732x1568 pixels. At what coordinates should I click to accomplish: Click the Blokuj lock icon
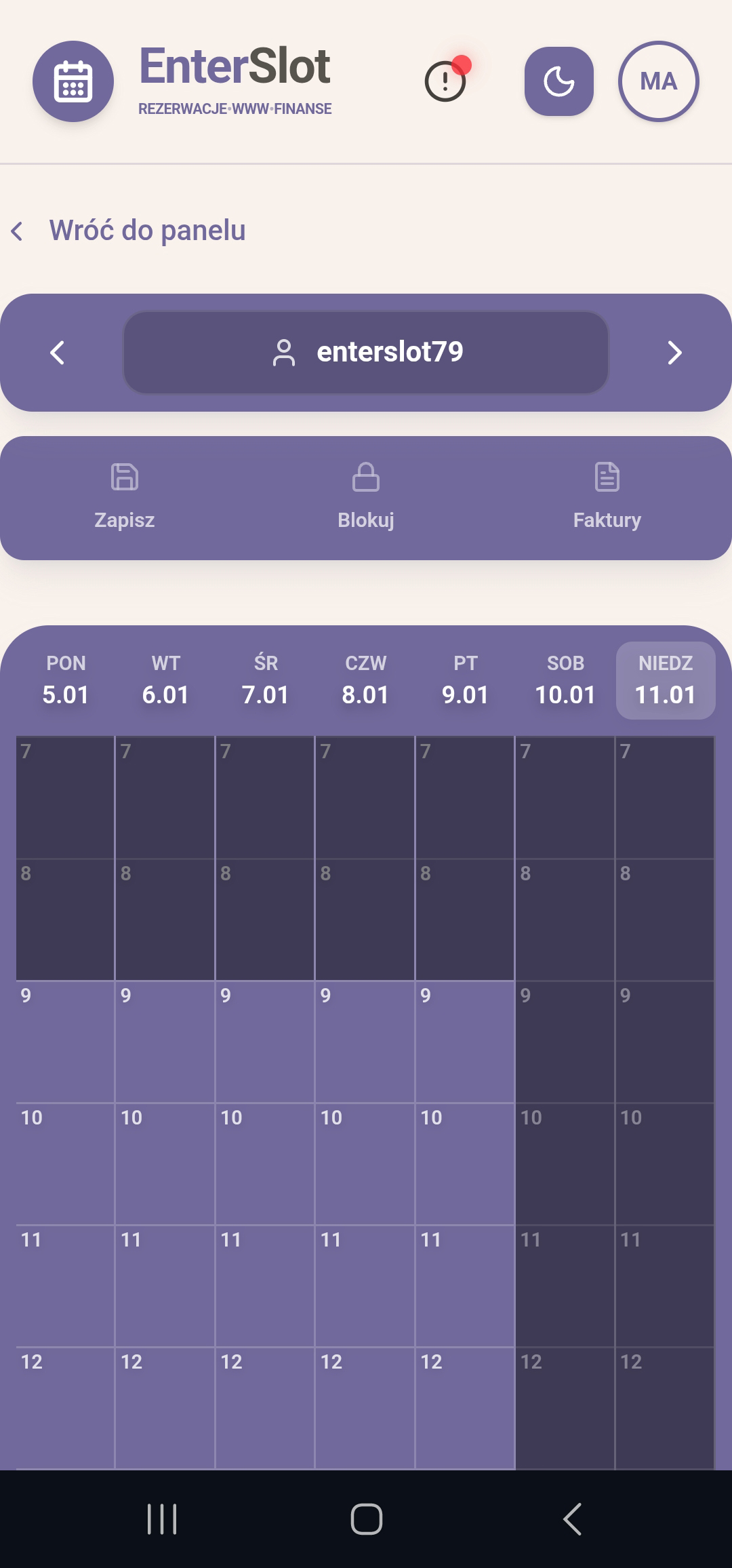click(x=365, y=477)
